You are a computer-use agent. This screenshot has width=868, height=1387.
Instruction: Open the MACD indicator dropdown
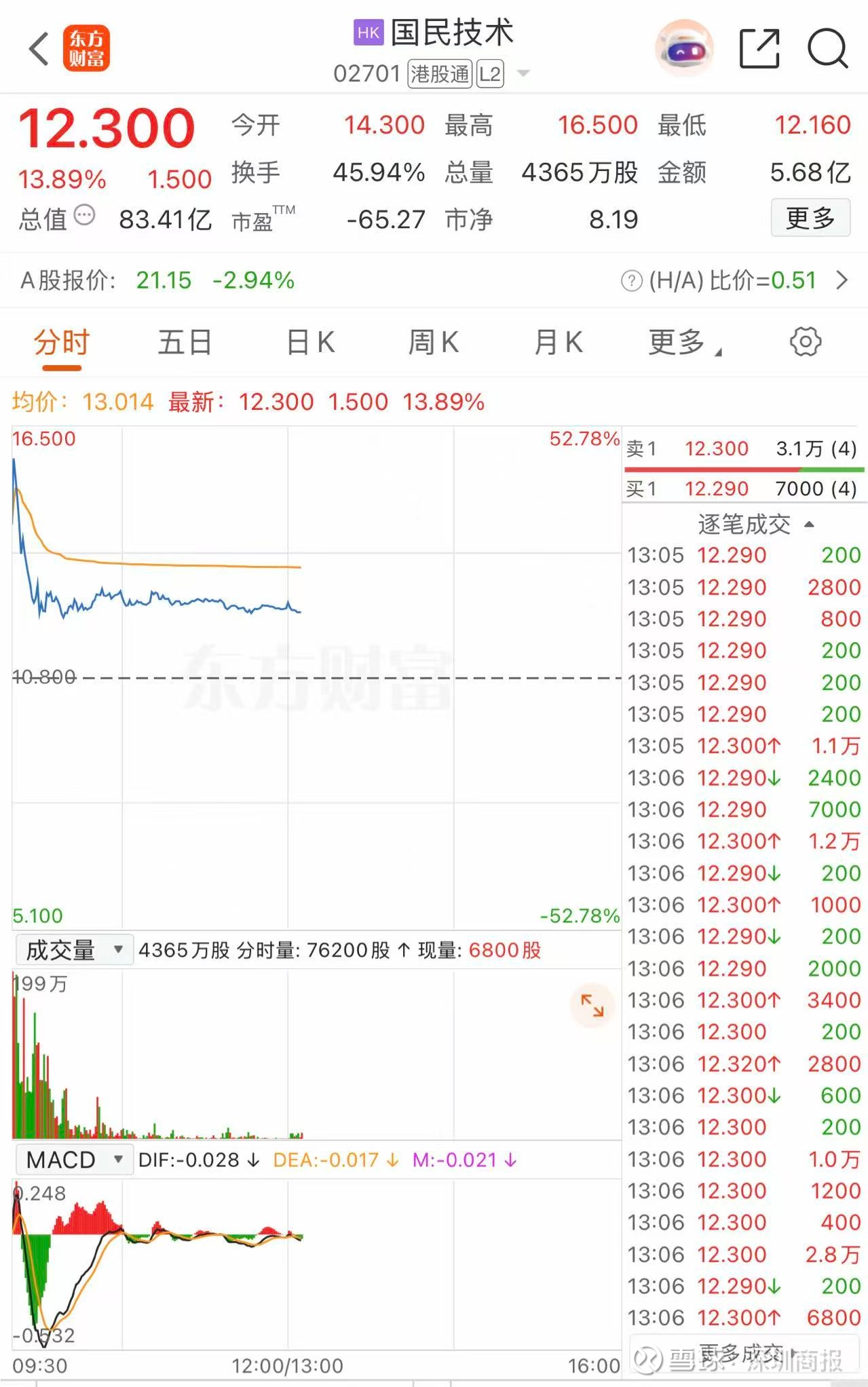coord(74,1160)
